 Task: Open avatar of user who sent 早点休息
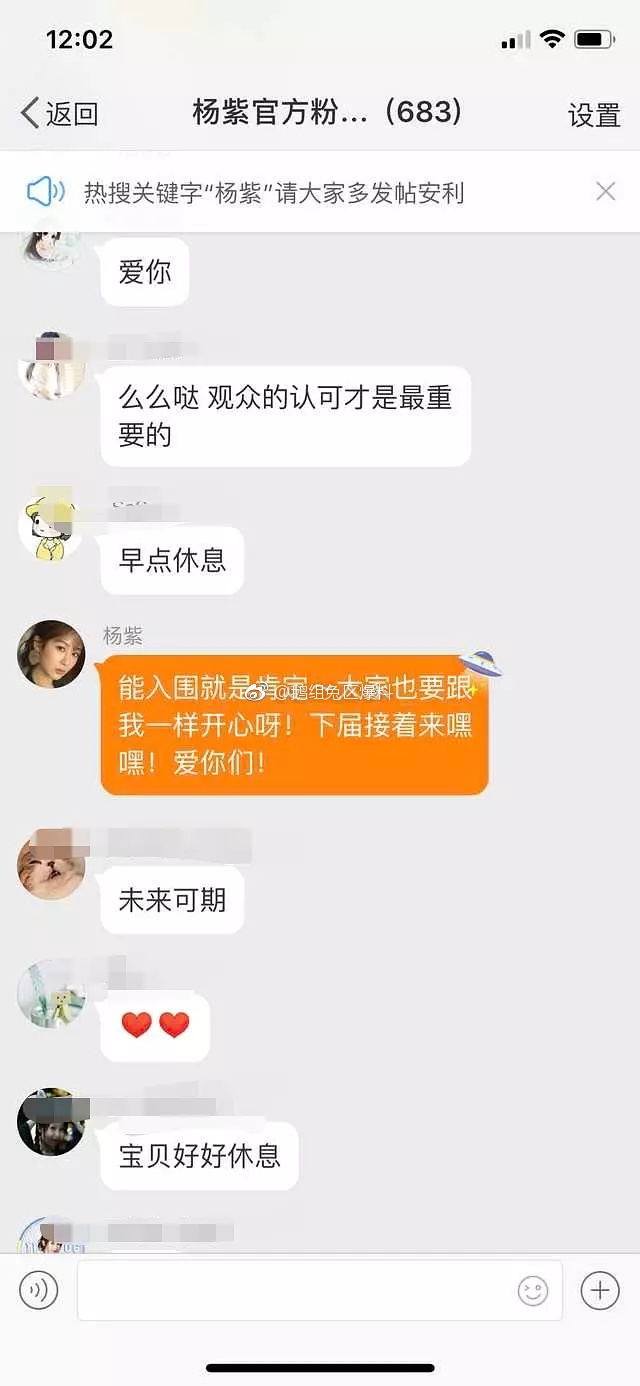[x=51, y=526]
